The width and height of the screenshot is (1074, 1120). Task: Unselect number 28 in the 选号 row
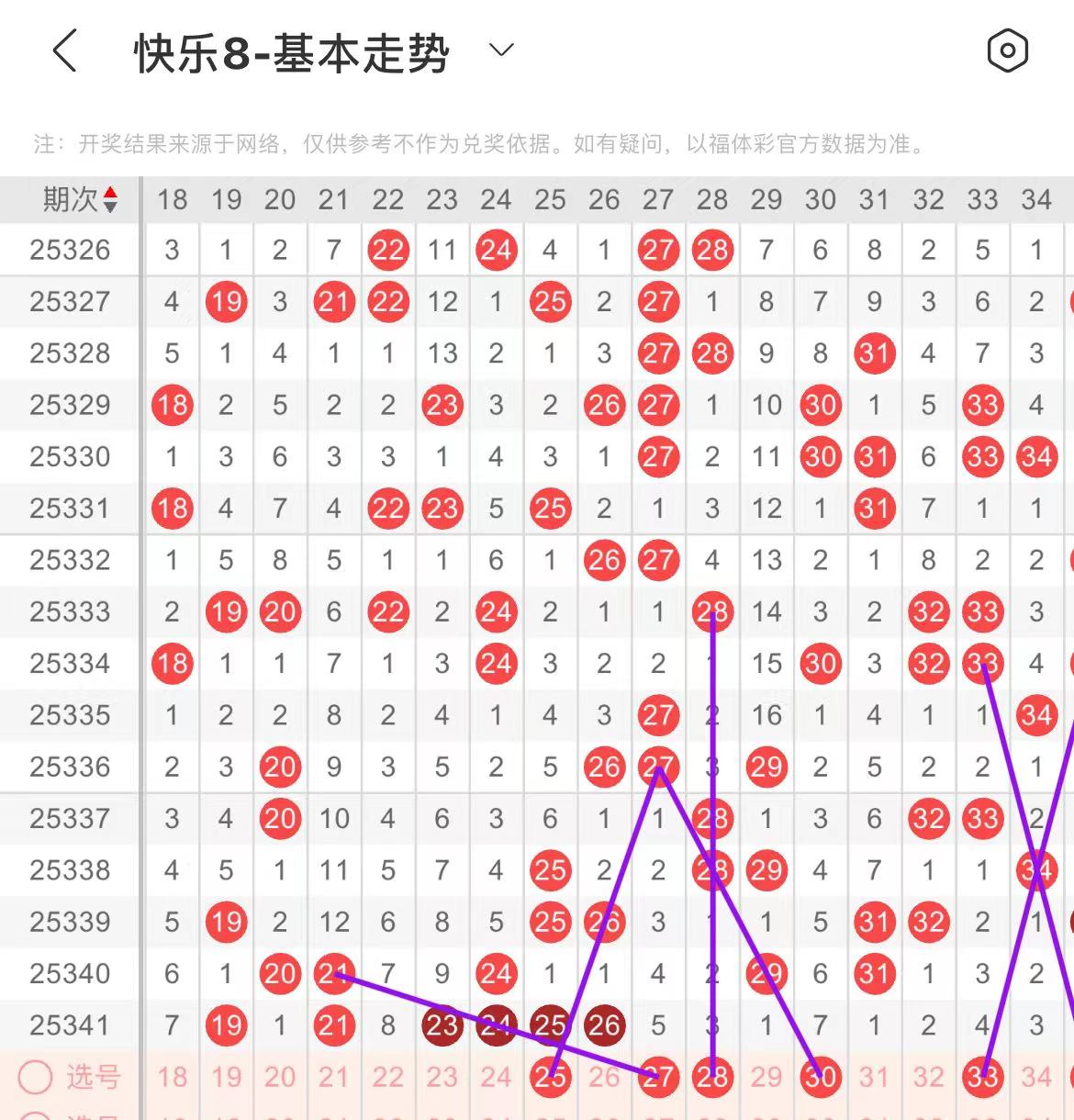712,1077
